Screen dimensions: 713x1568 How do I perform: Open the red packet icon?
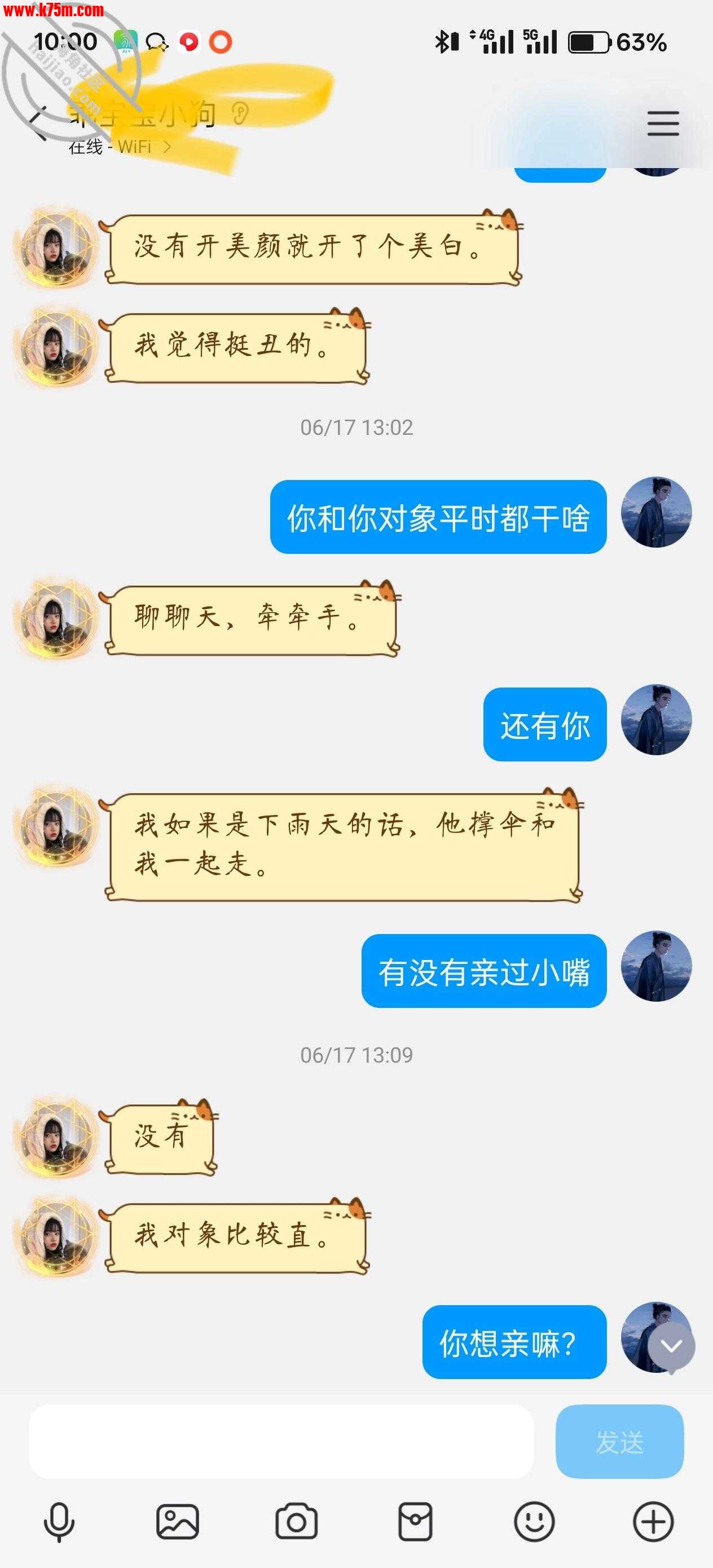415,1522
